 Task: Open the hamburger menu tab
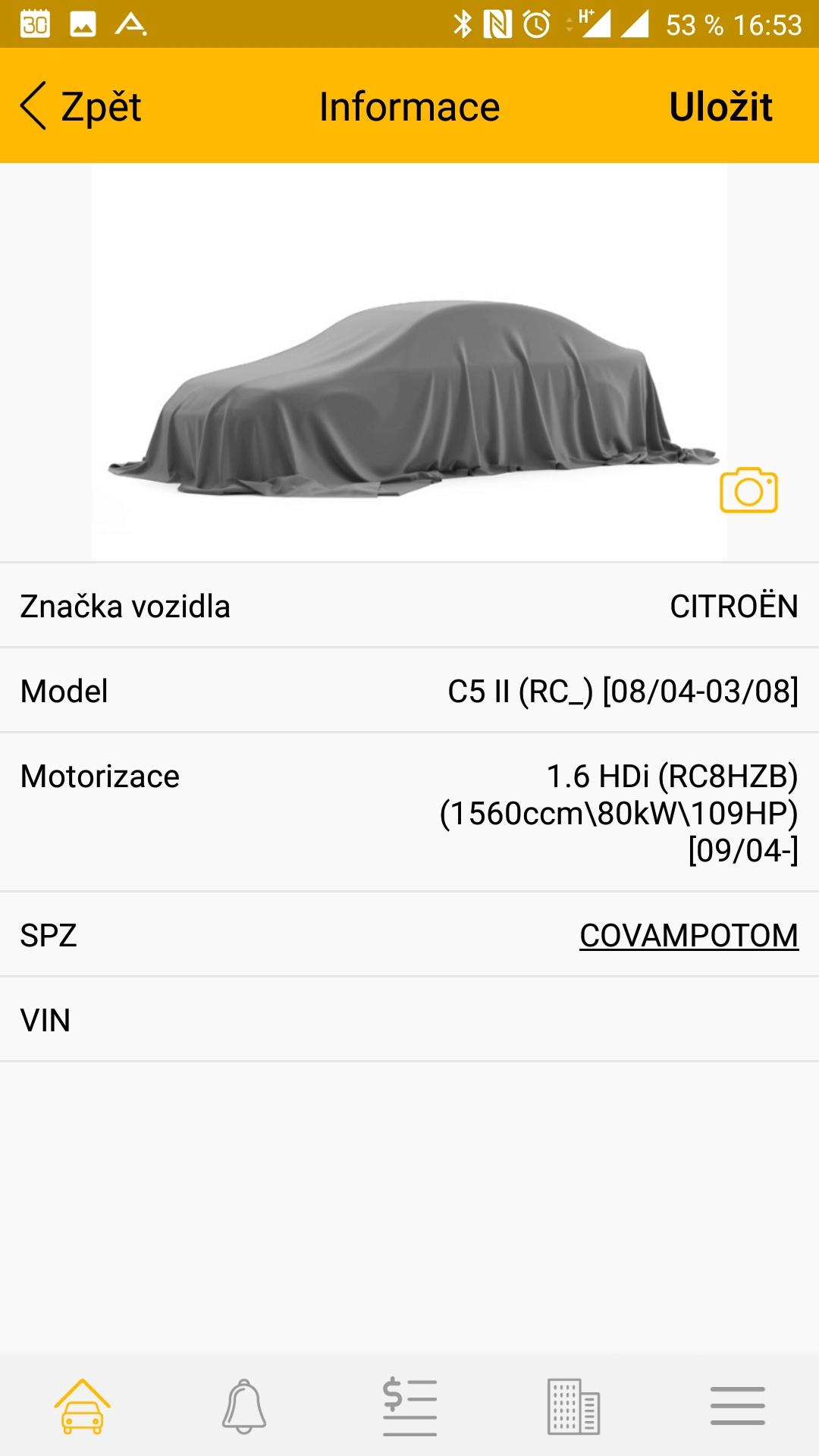[x=737, y=1407]
